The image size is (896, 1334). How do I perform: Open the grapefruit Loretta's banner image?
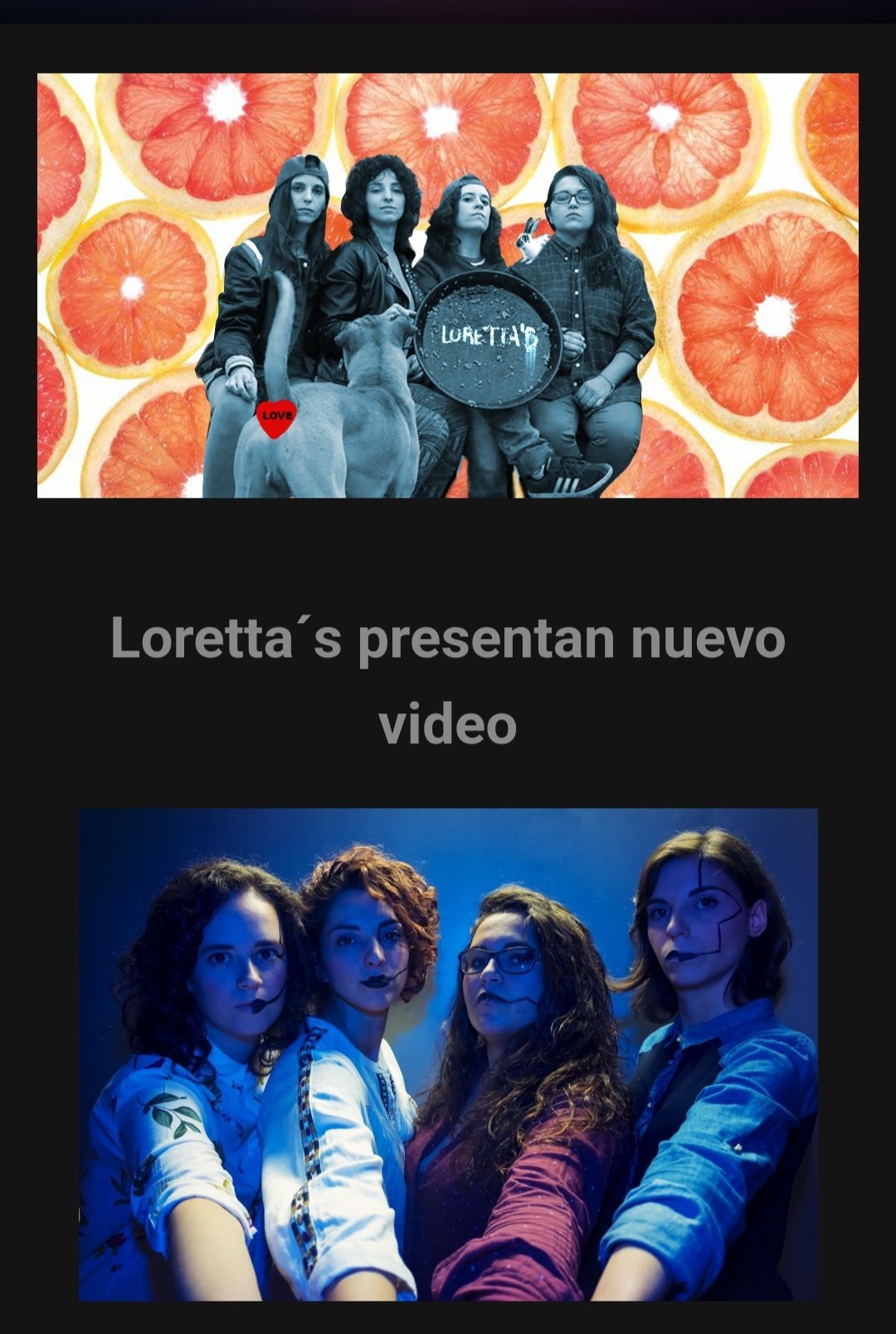click(448, 285)
